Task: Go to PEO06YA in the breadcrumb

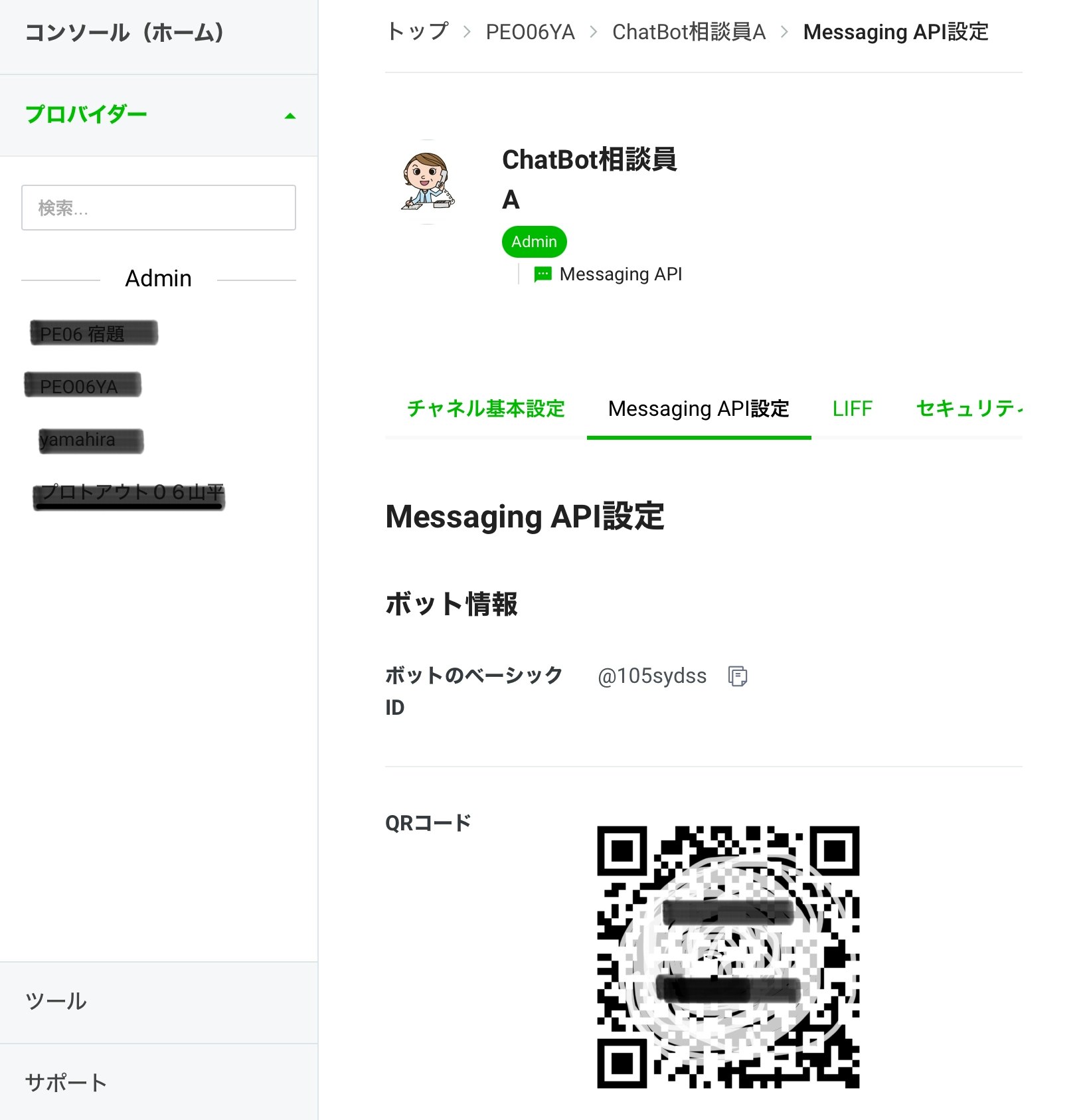Action: 530,32
